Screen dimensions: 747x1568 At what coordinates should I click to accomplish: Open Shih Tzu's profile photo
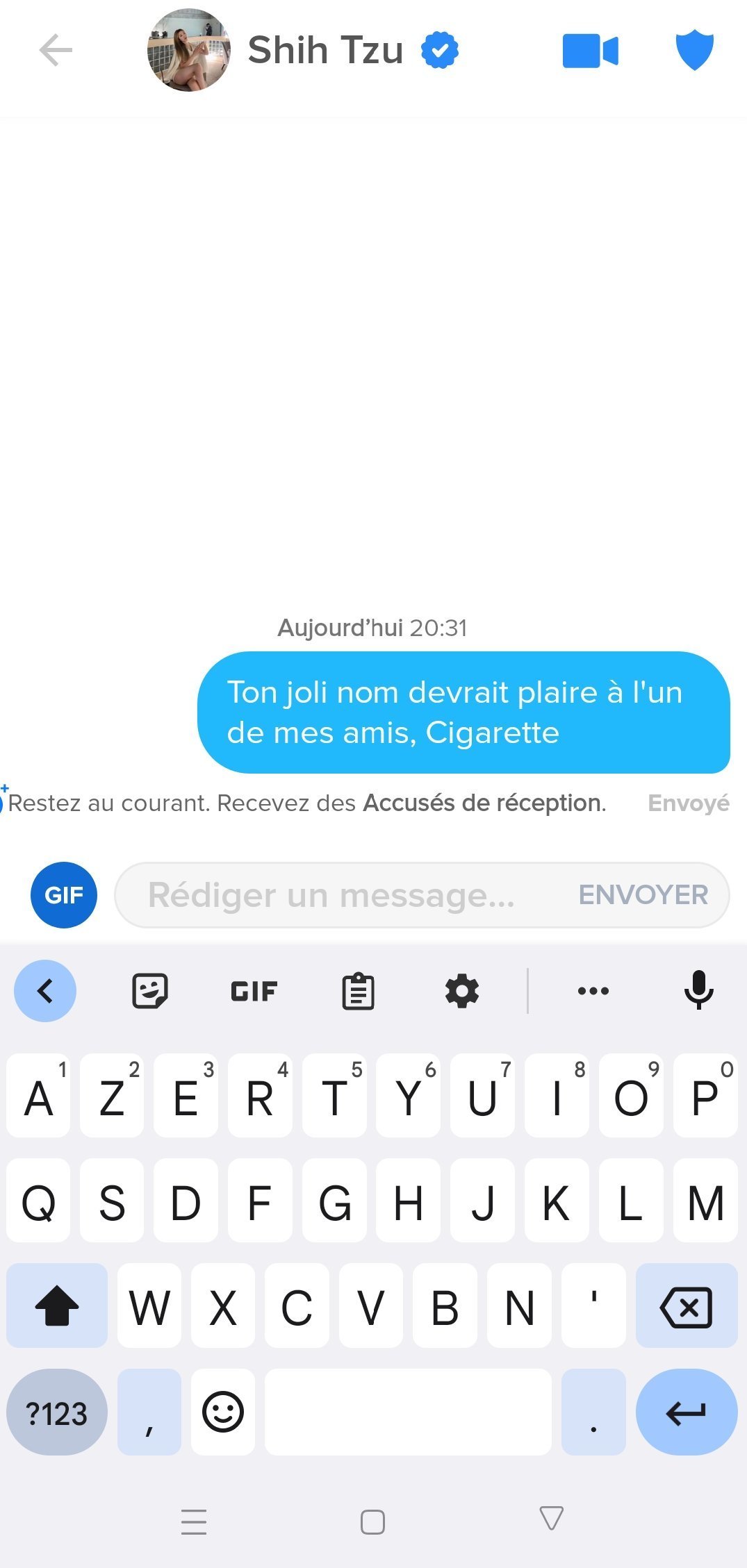[188, 50]
